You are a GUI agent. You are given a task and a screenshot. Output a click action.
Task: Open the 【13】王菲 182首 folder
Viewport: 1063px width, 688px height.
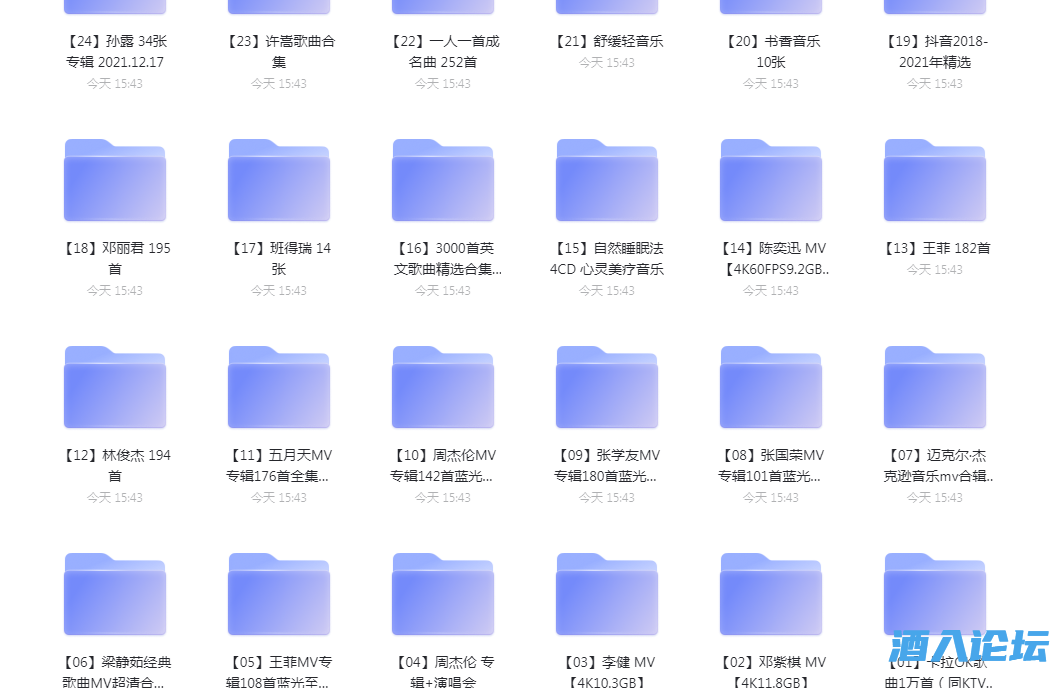click(935, 180)
